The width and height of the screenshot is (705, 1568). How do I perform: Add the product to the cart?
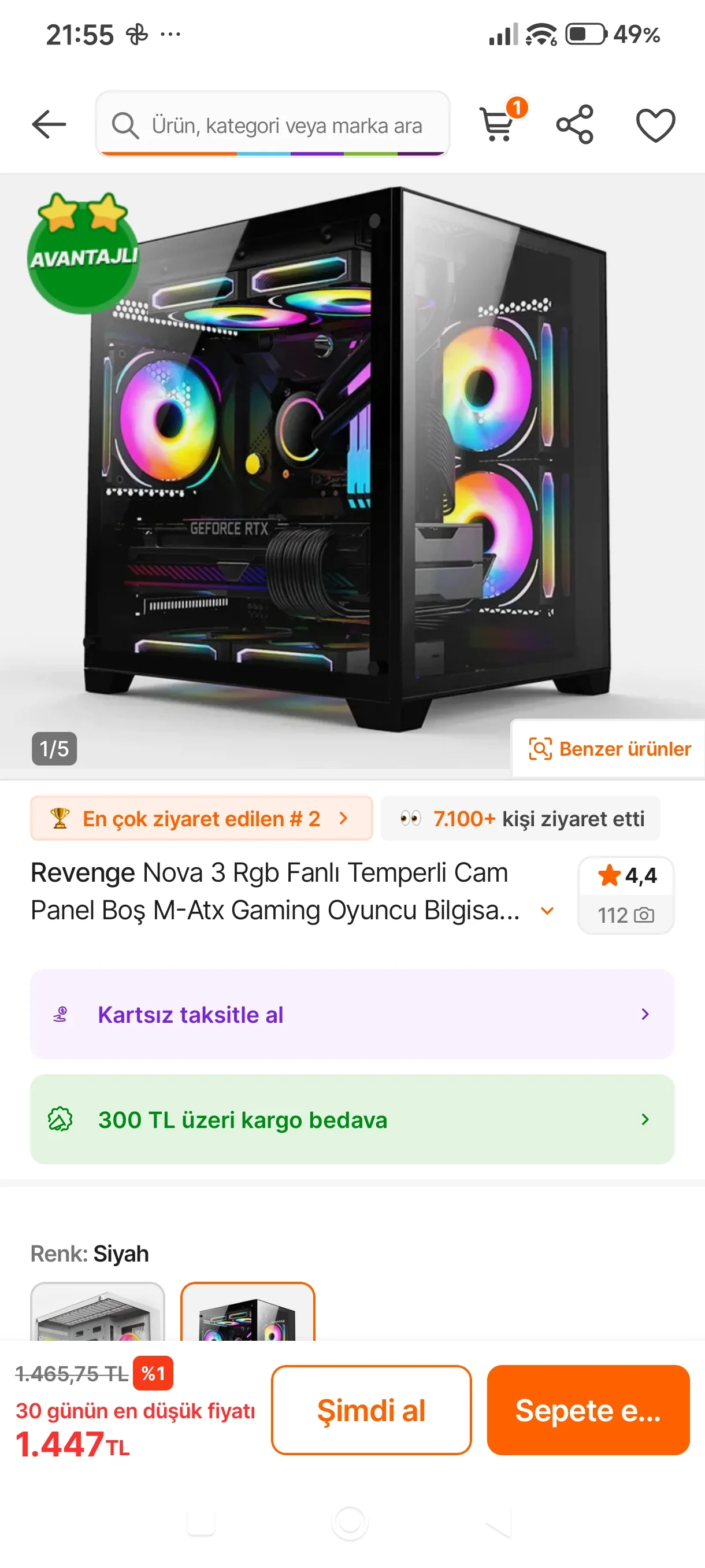588,1410
